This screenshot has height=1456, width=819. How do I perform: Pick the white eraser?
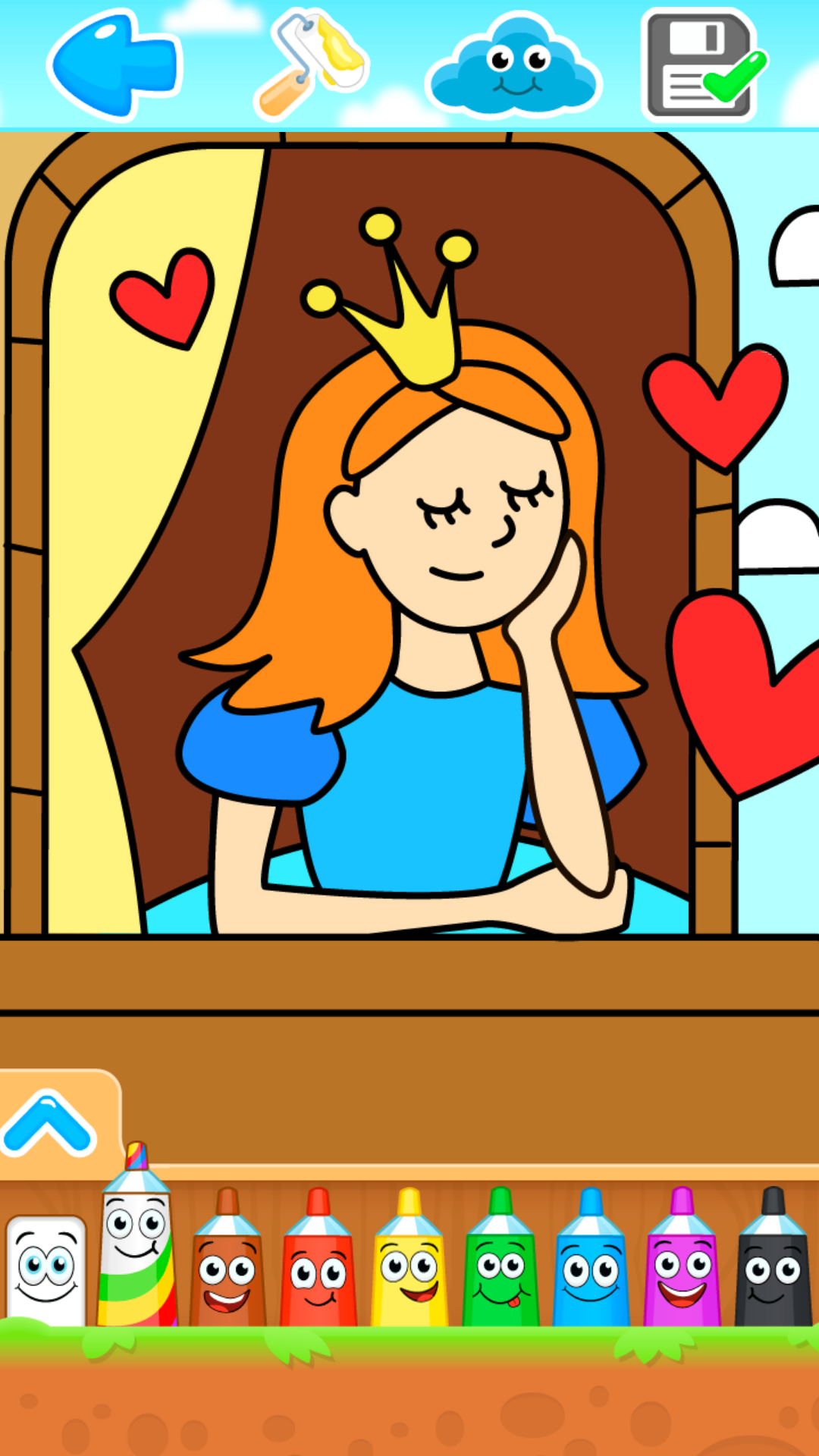tap(45, 1270)
